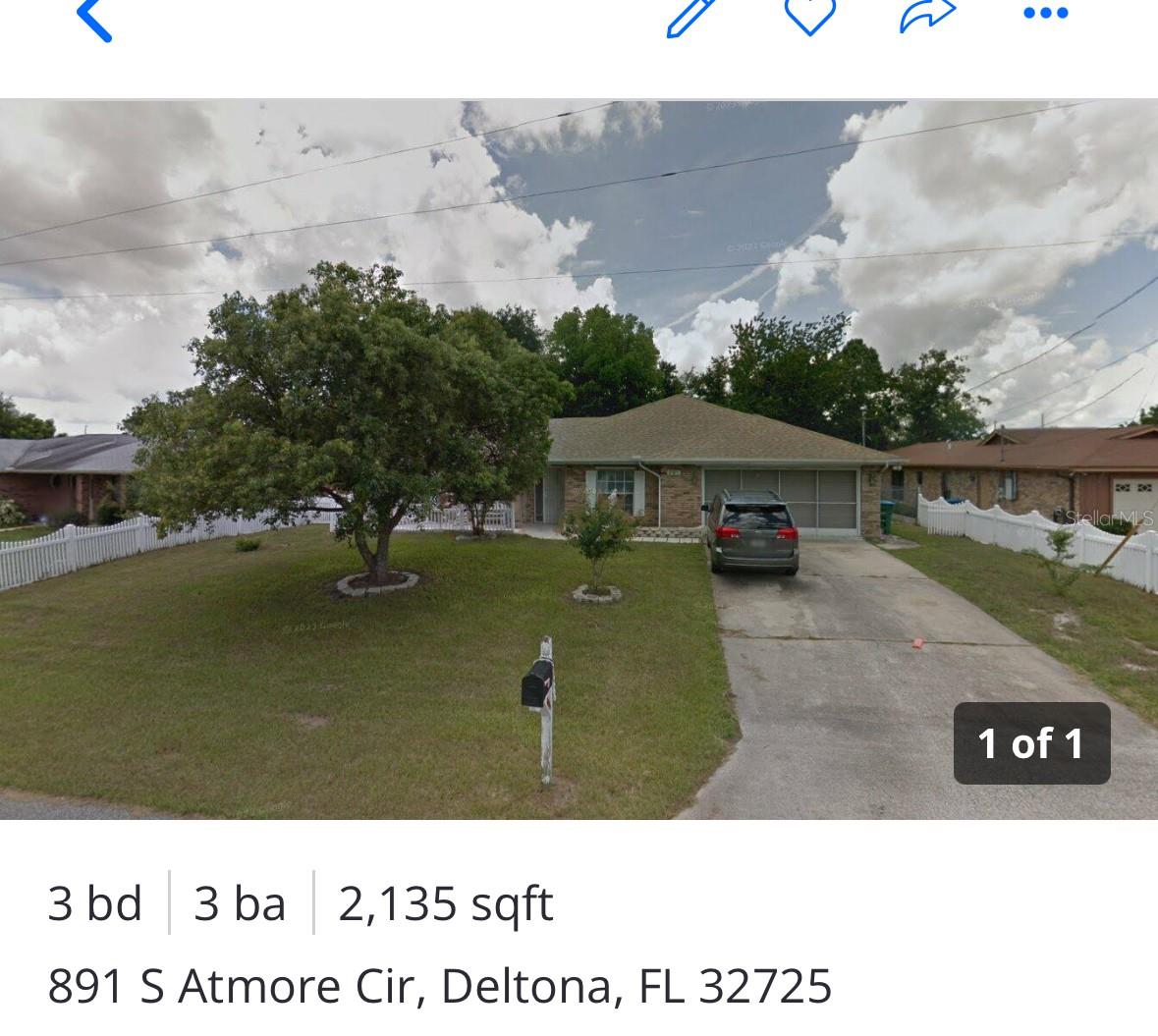Share this property listing

point(927,14)
